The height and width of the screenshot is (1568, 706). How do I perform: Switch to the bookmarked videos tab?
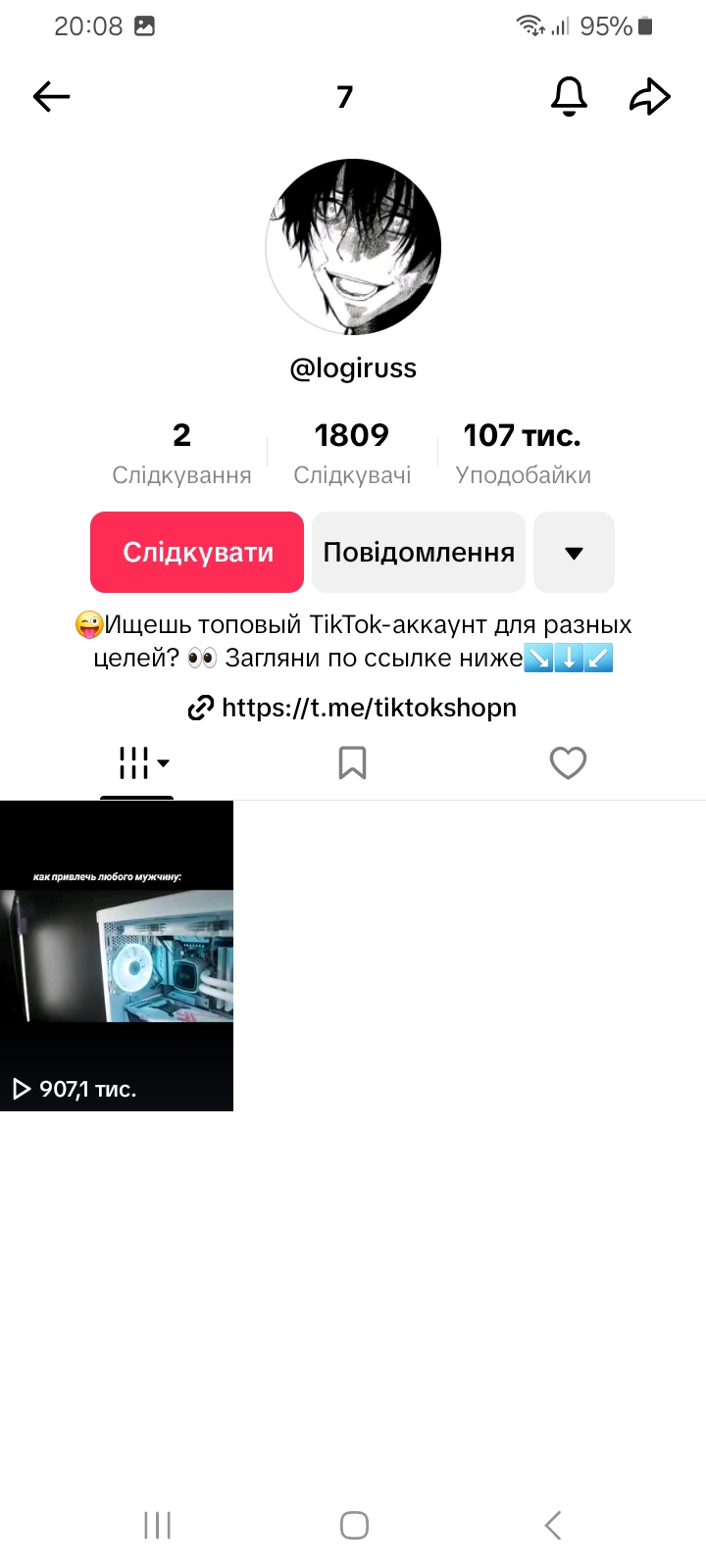(x=352, y=762)
